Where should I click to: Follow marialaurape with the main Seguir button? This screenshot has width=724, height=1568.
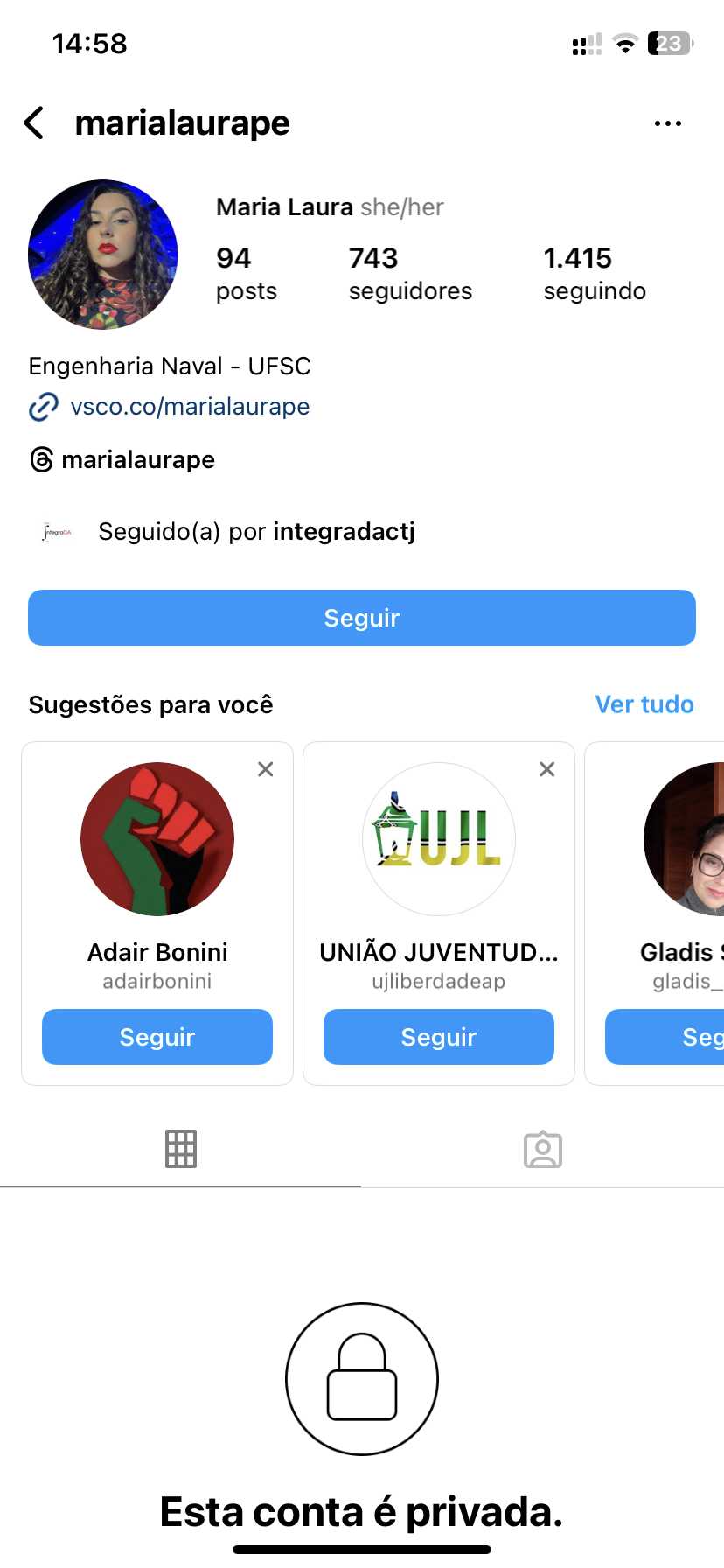(x=362, y=618)
